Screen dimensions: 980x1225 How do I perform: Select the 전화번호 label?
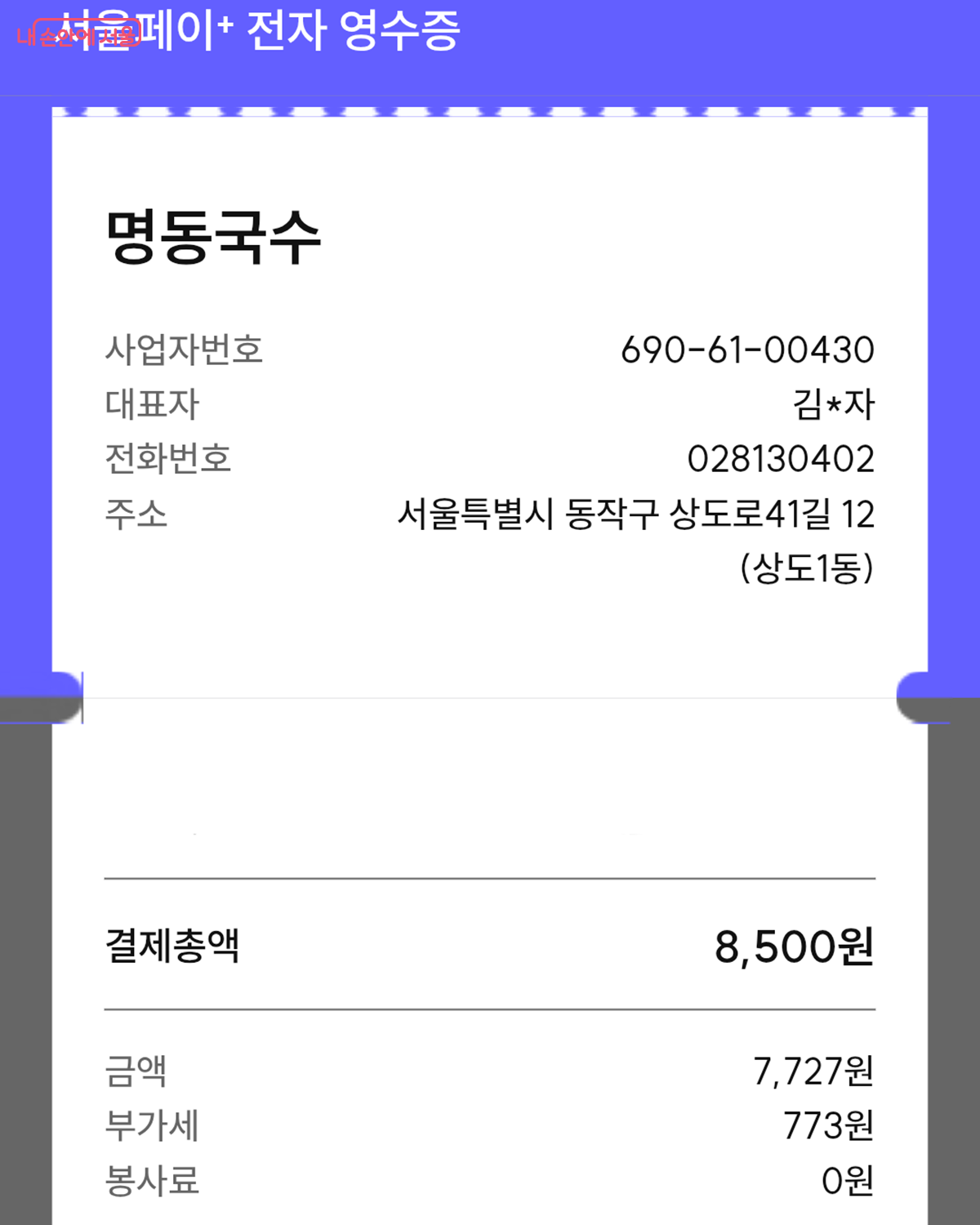[167, 459]
